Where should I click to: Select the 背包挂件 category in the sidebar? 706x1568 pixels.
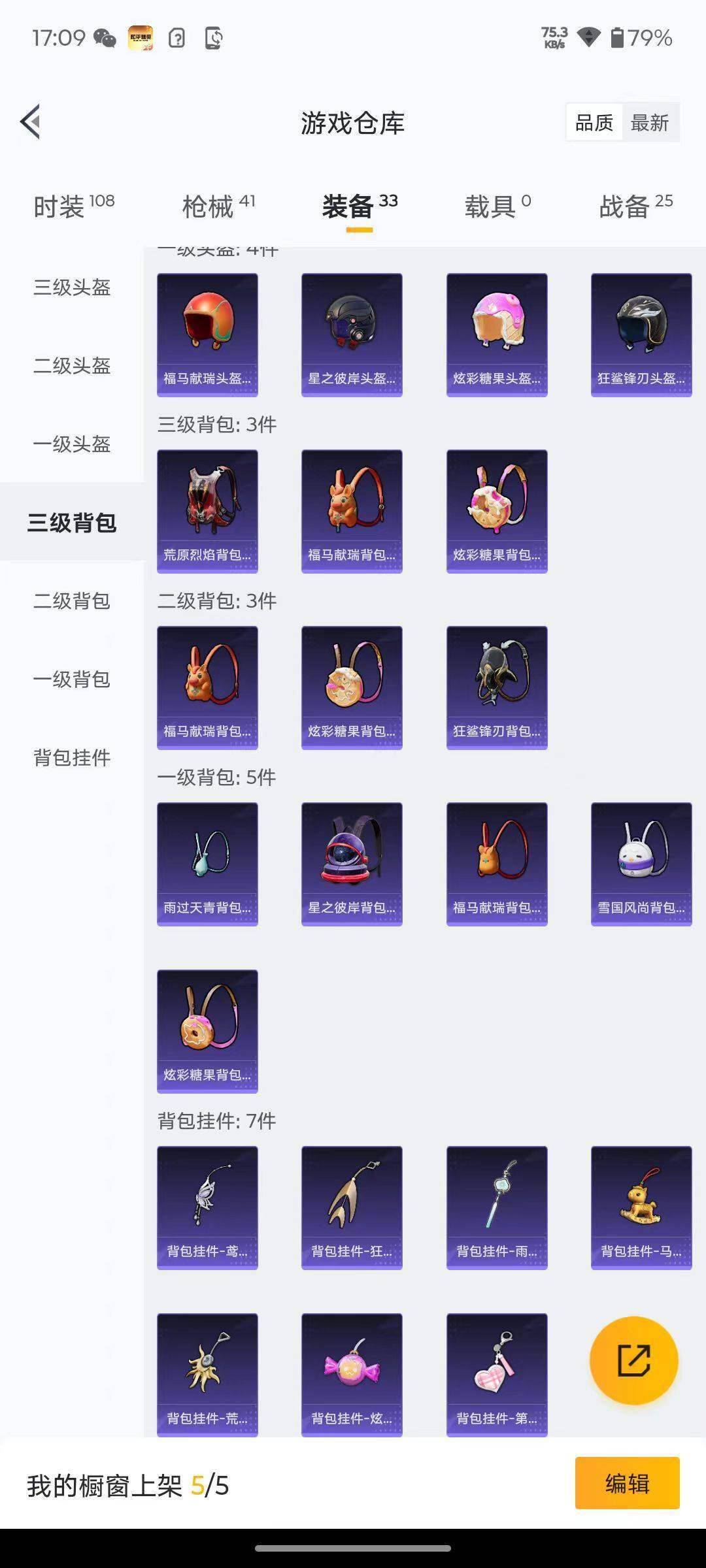coord(72,759)
